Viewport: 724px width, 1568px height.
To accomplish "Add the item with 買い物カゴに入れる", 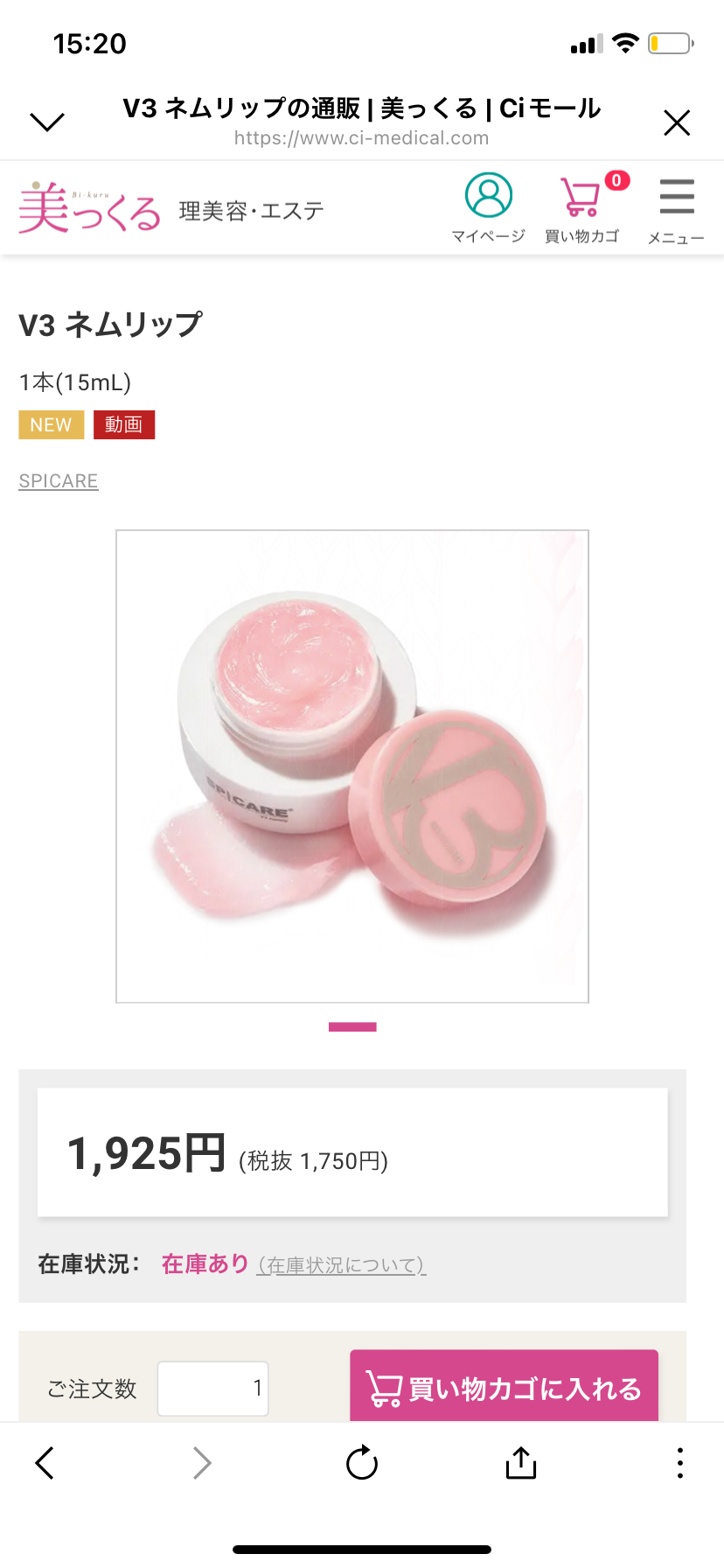I will 504,1387.
